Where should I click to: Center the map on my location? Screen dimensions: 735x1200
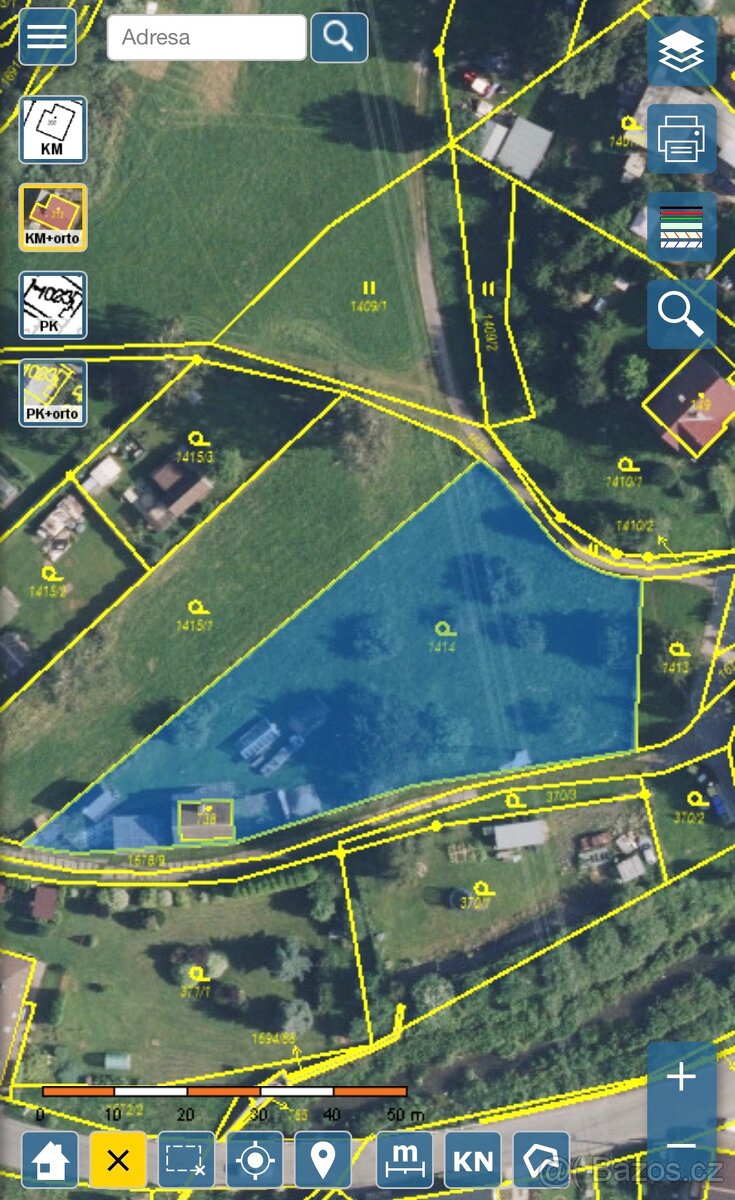[x=254, y=1160]
